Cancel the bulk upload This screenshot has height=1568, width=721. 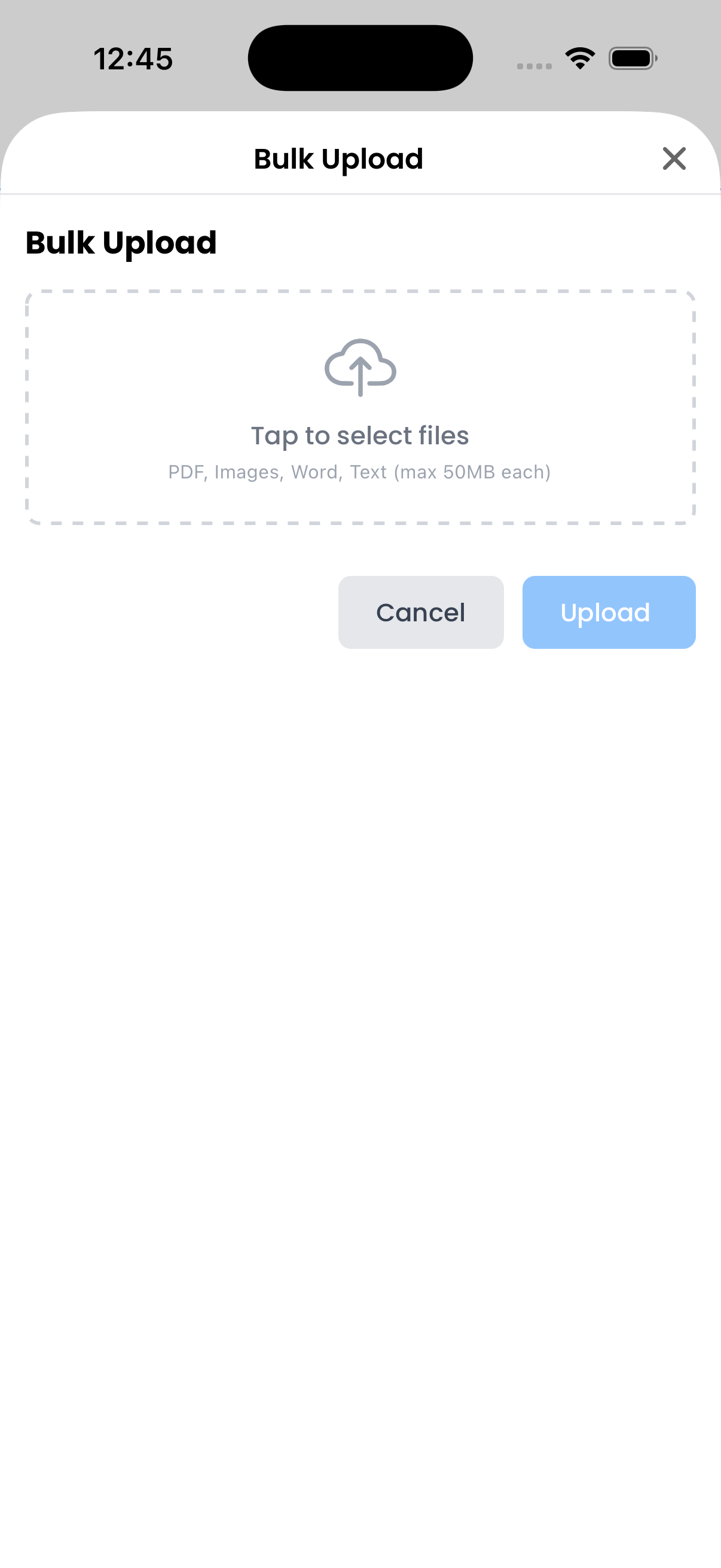pyautogui.click(x=420, y=612)
